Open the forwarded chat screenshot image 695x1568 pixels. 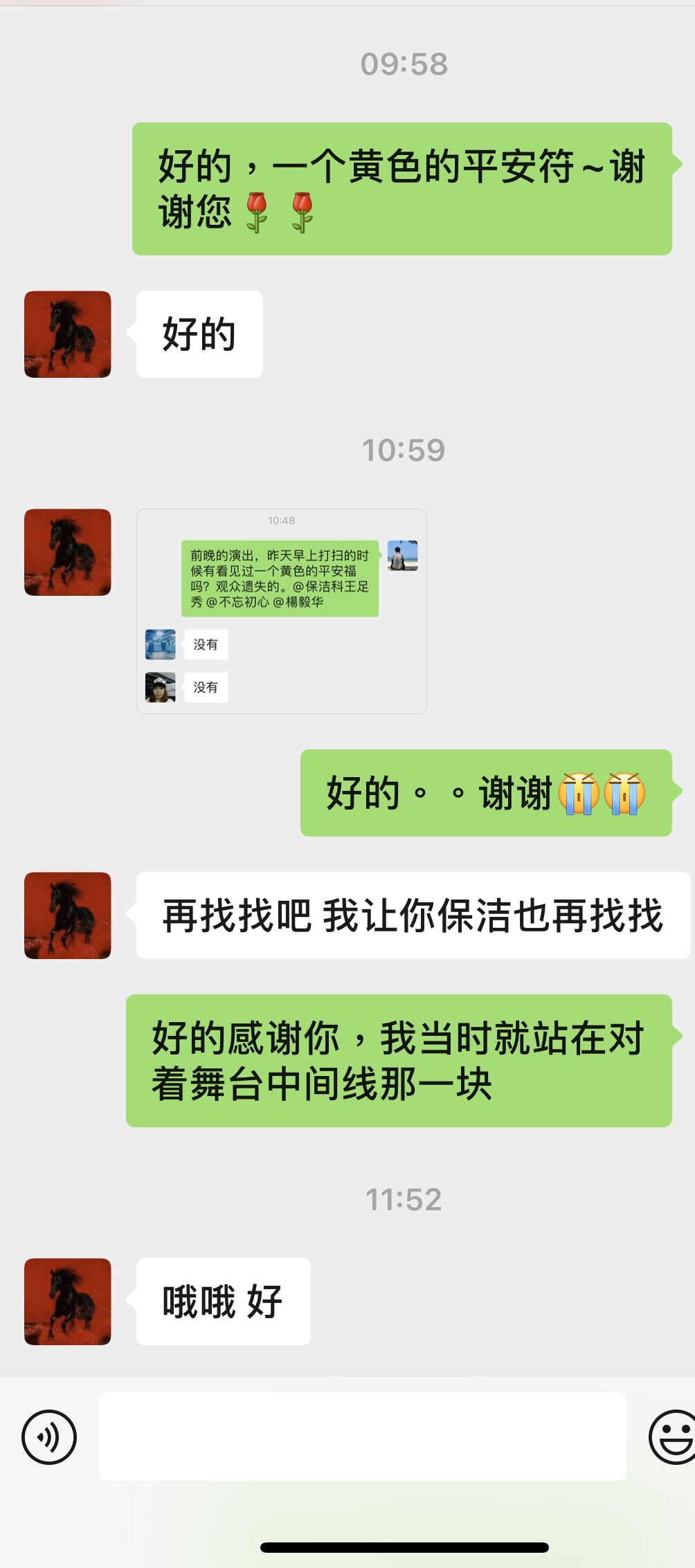[x=281, y=611]
